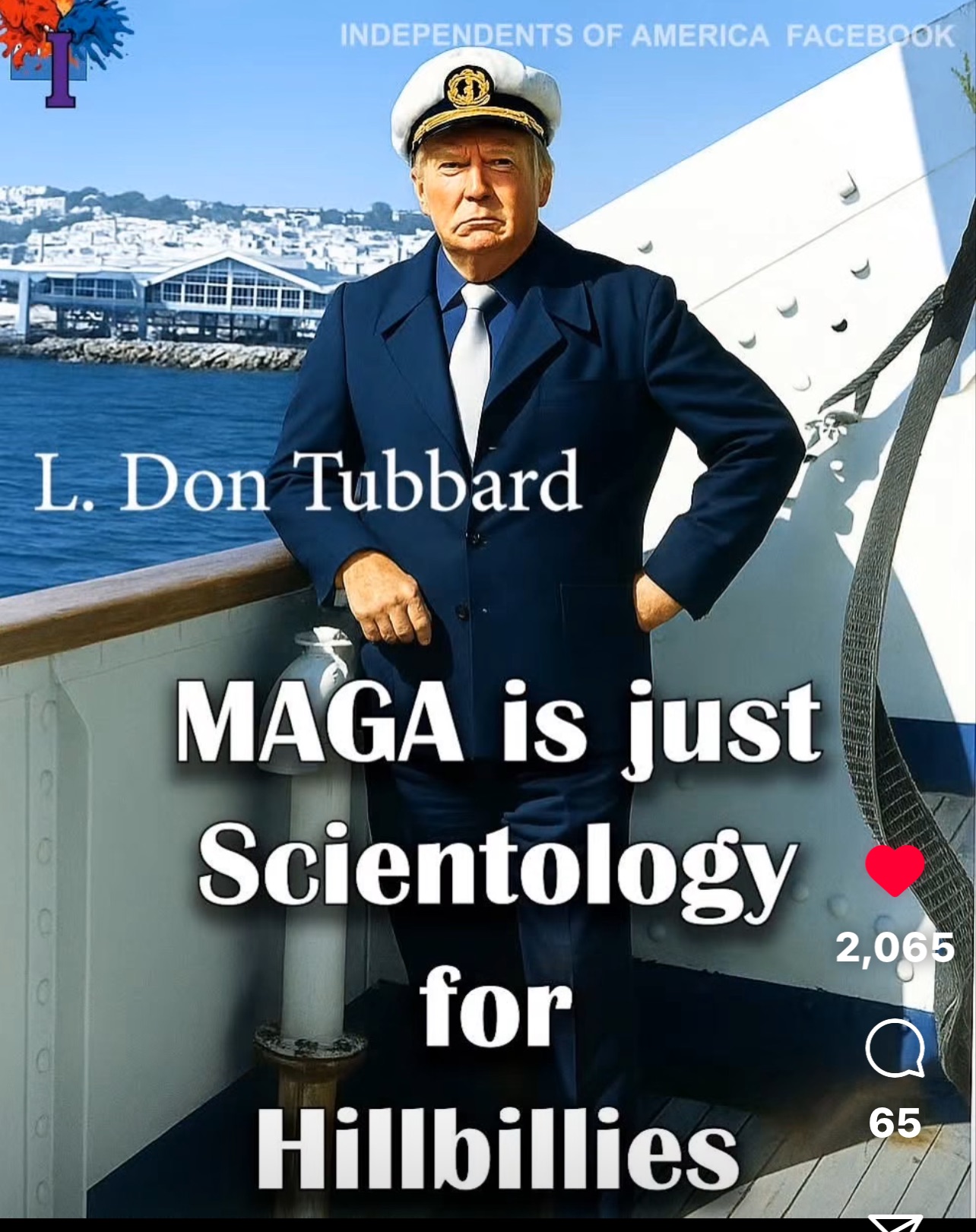Open the comments bubble icon
976x1232 pixels.
point(895,1049)
